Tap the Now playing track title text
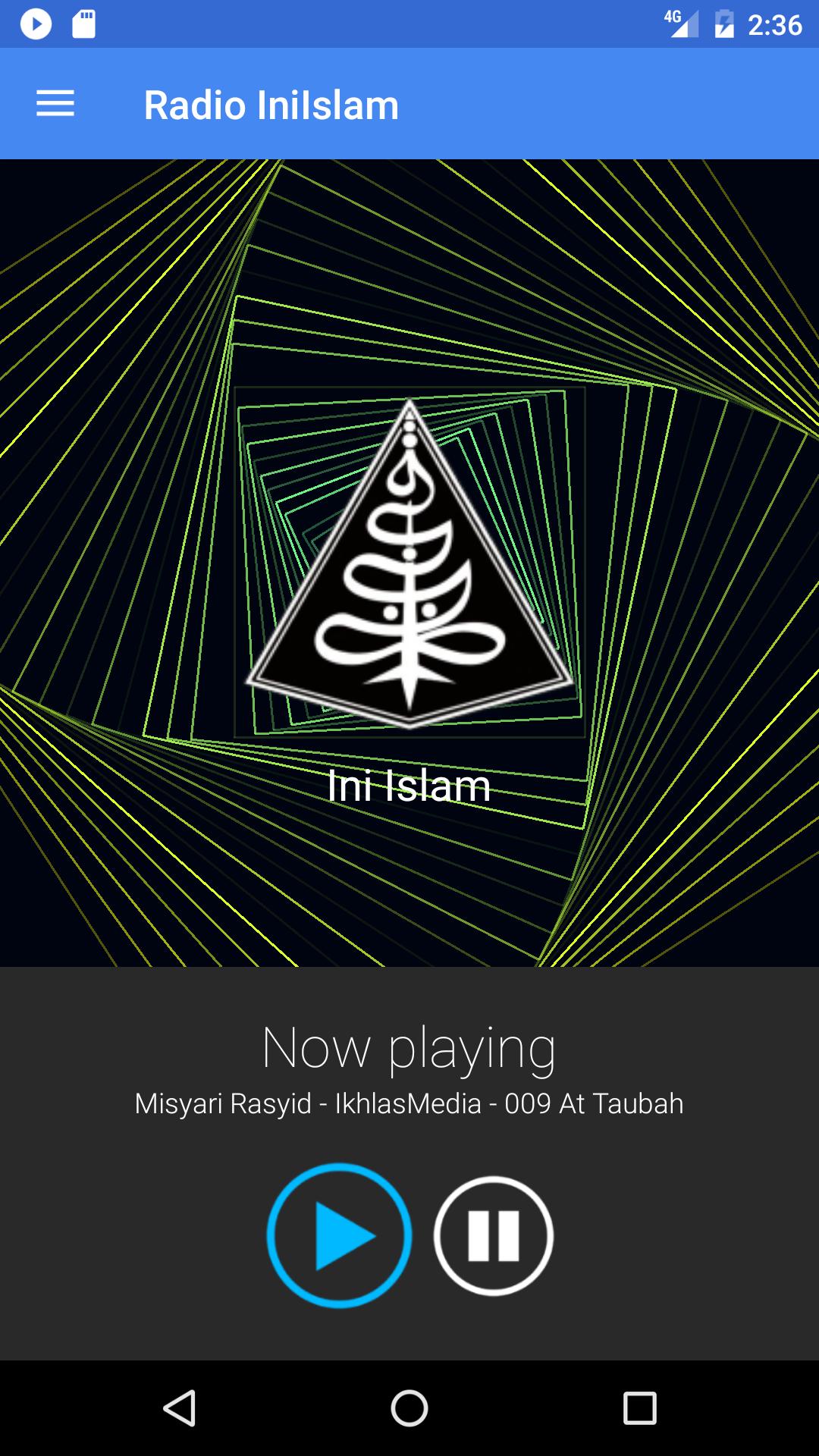 pos(409,1104)
